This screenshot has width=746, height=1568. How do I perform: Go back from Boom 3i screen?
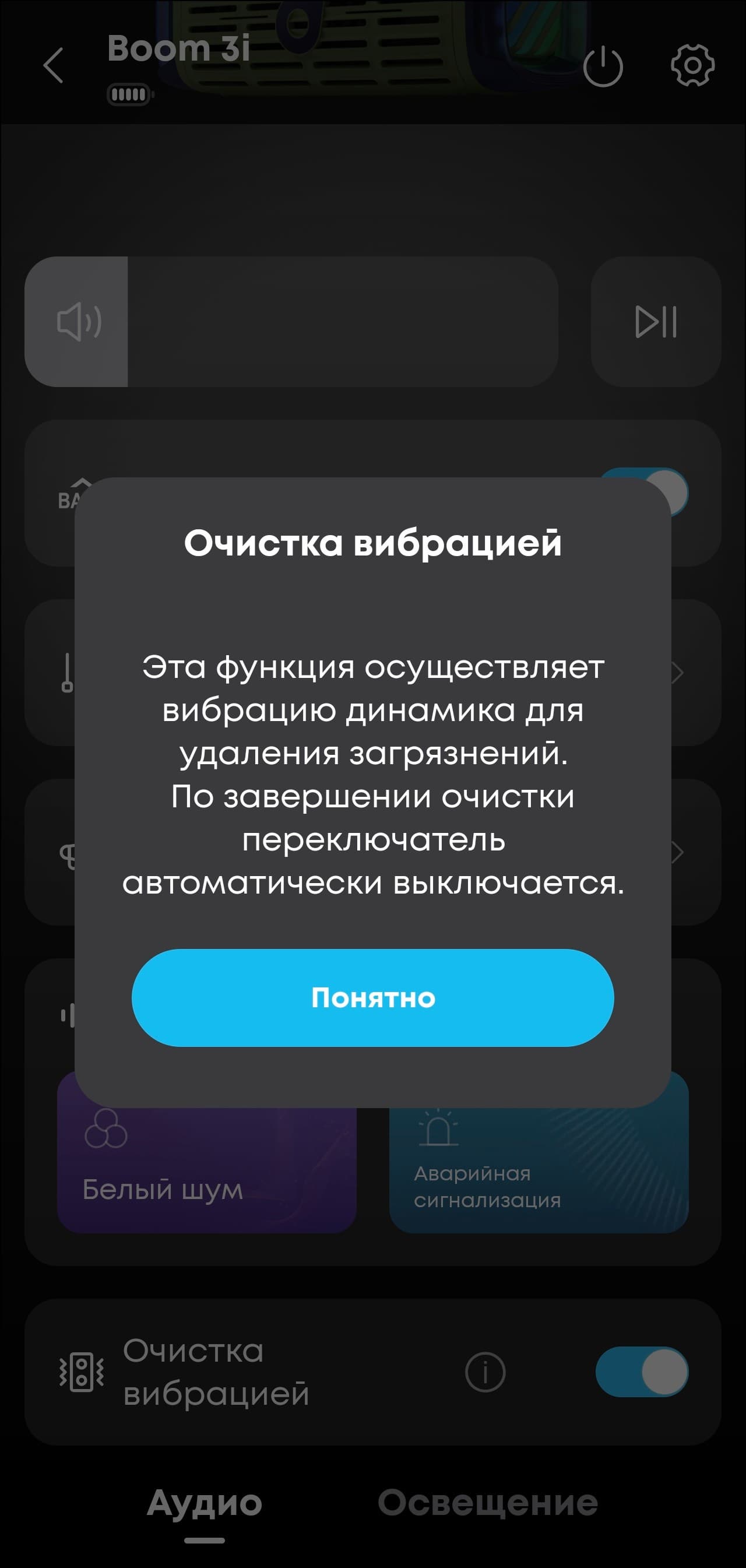tap(54, 65)
